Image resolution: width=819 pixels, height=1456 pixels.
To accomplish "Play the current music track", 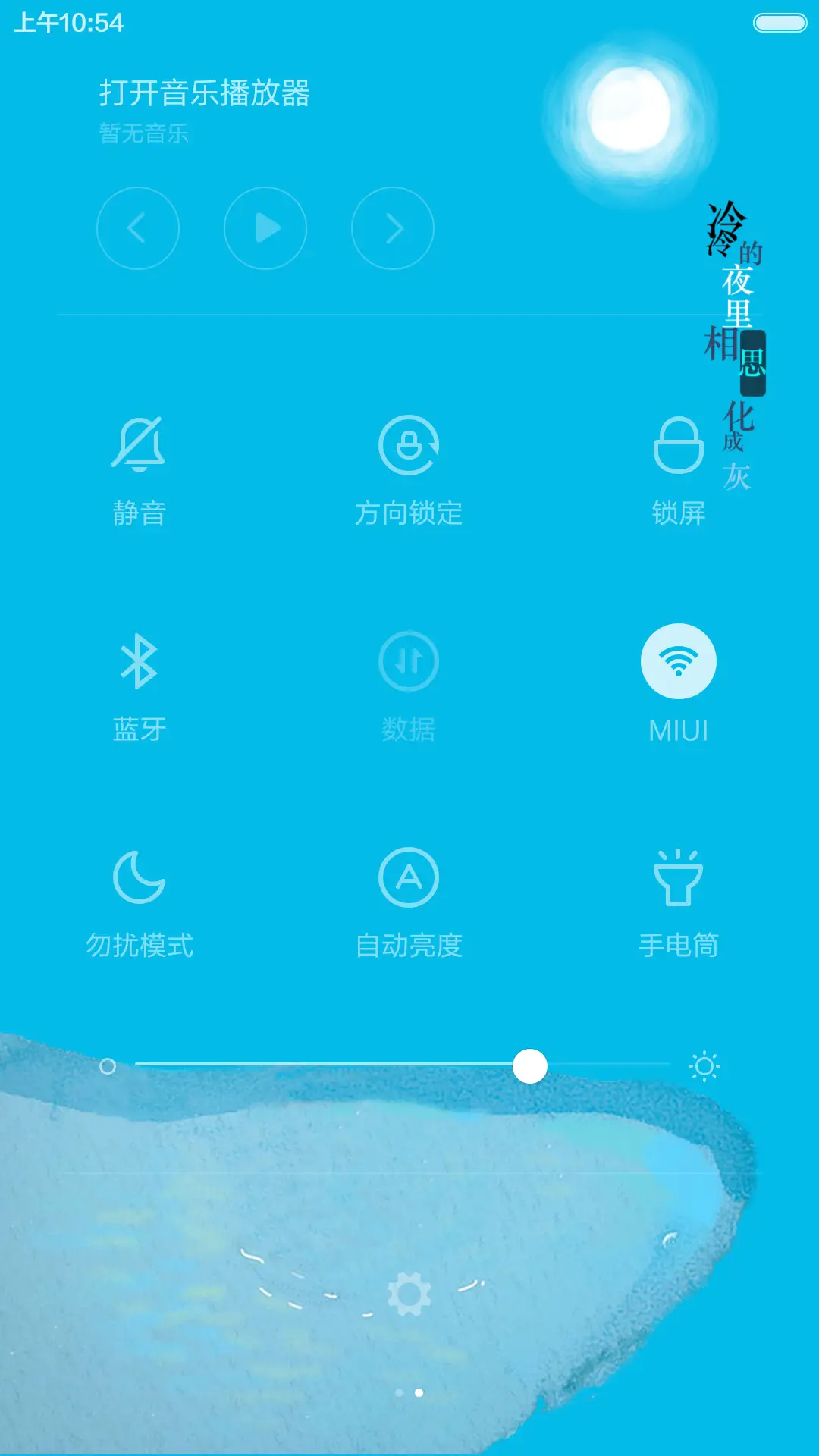I will point(266,227).
